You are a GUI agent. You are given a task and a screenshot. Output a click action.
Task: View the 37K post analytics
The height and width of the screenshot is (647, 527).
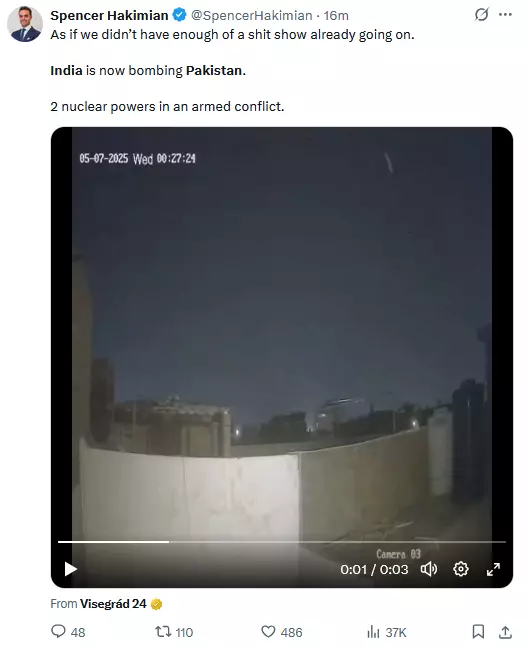(387, 632)
